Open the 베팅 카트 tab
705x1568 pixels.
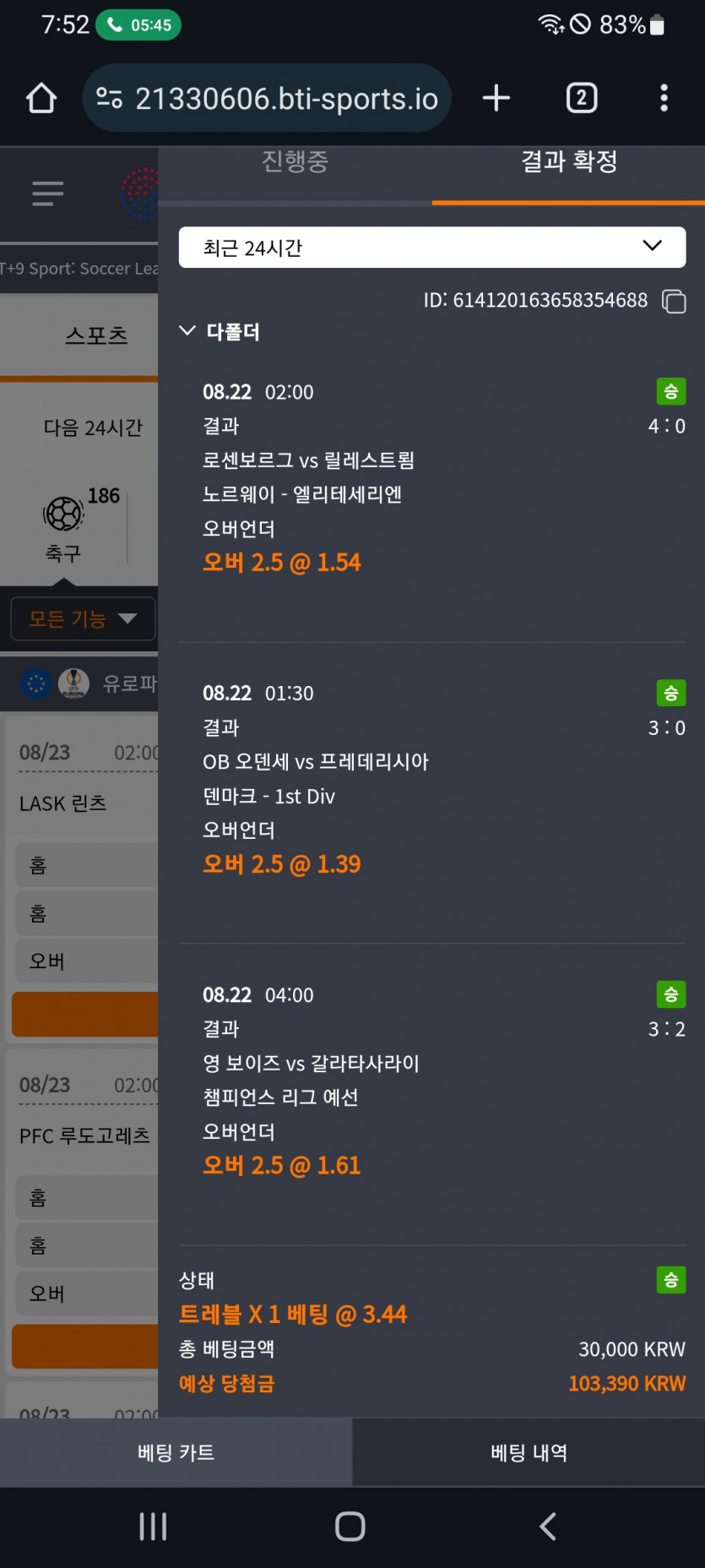pyautogui.click(x=176, y=1452)
